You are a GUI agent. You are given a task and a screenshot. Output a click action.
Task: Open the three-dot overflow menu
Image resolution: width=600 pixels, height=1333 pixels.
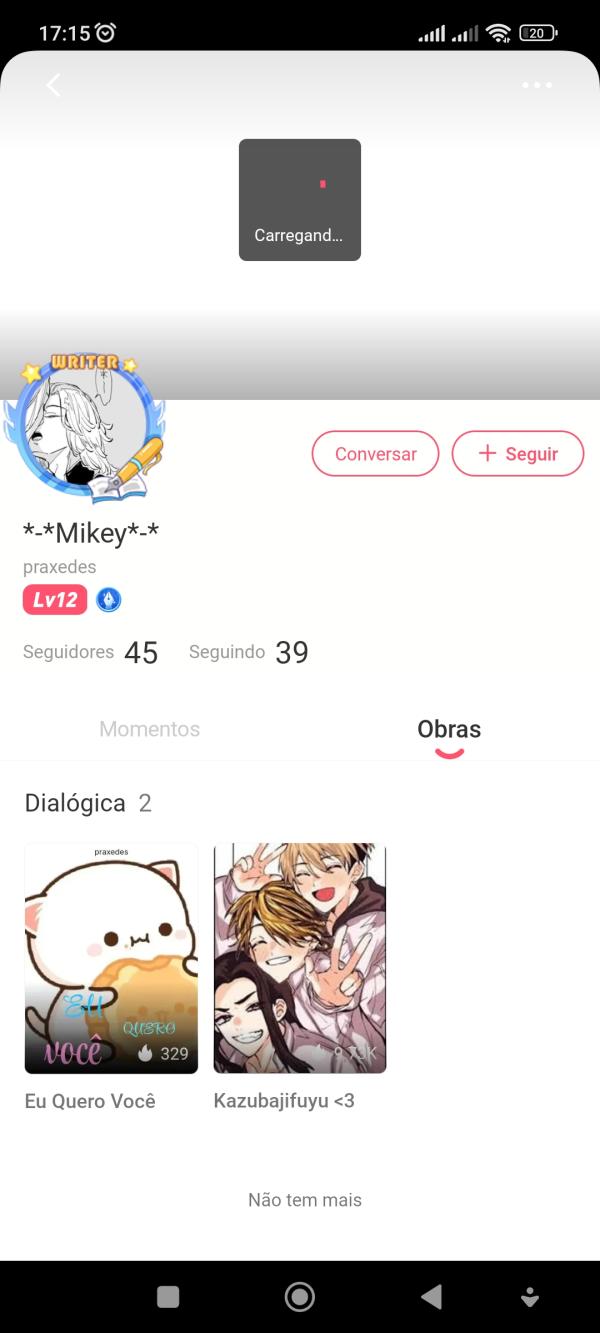(537, 86)
